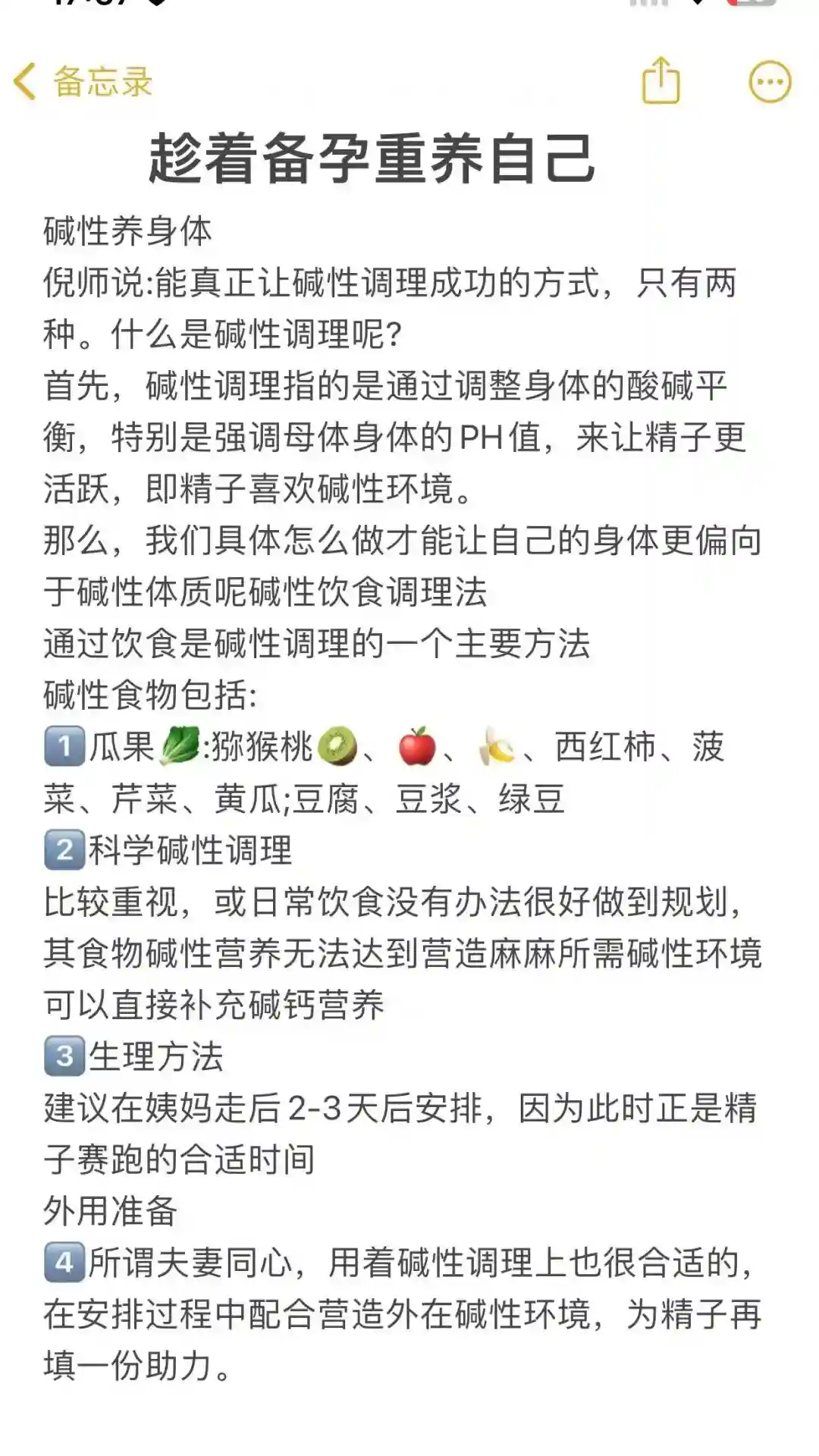Open the more options menu

pyautogui.click(x=770, y=81)
